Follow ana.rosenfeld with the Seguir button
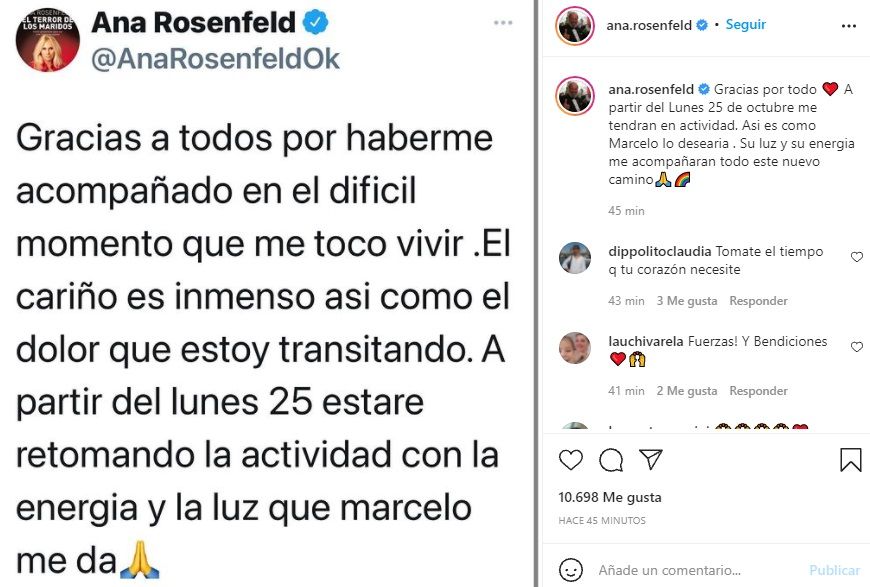The width and height of the screenshot is (870, 587). 746,25
